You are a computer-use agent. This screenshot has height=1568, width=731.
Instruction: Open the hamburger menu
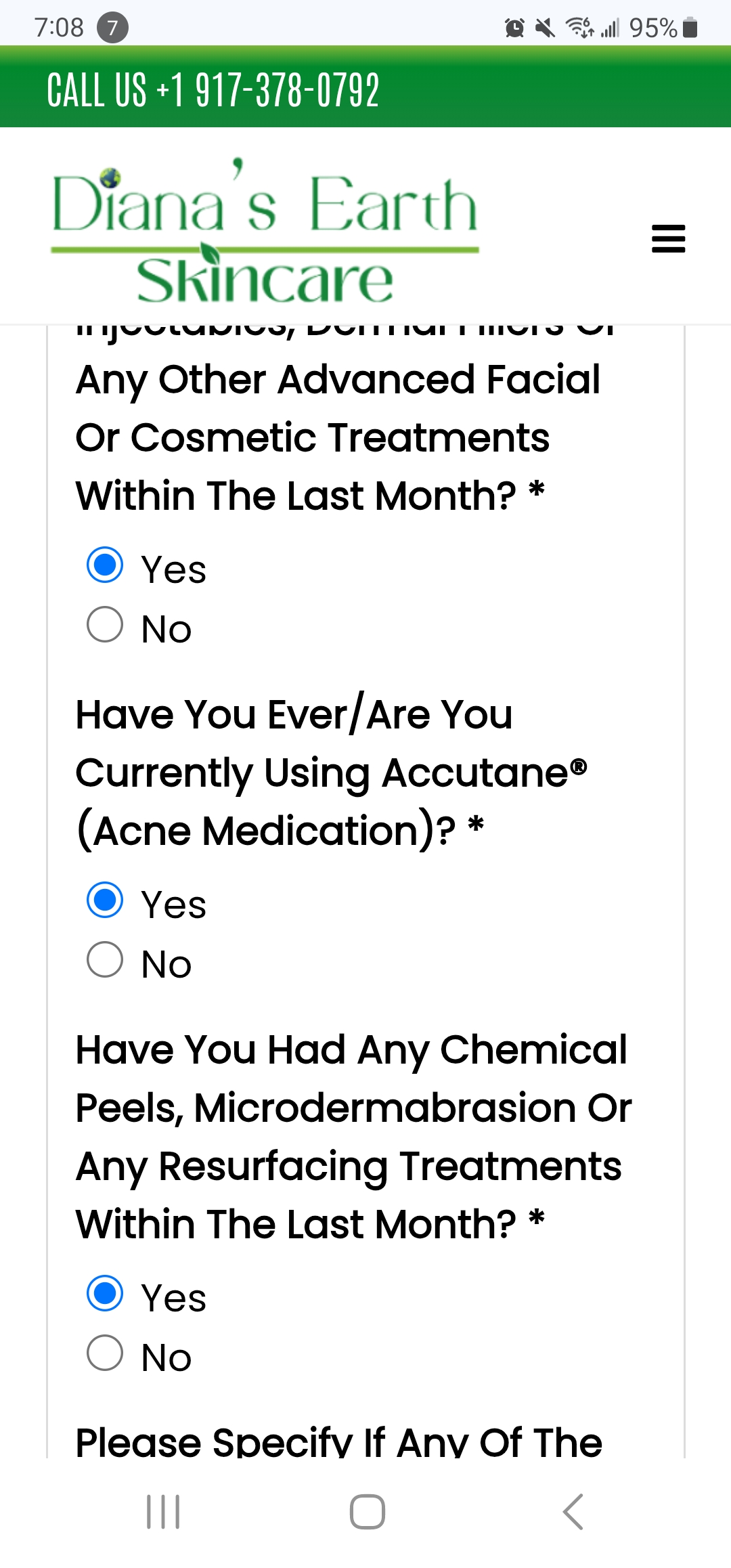[668, 239]
